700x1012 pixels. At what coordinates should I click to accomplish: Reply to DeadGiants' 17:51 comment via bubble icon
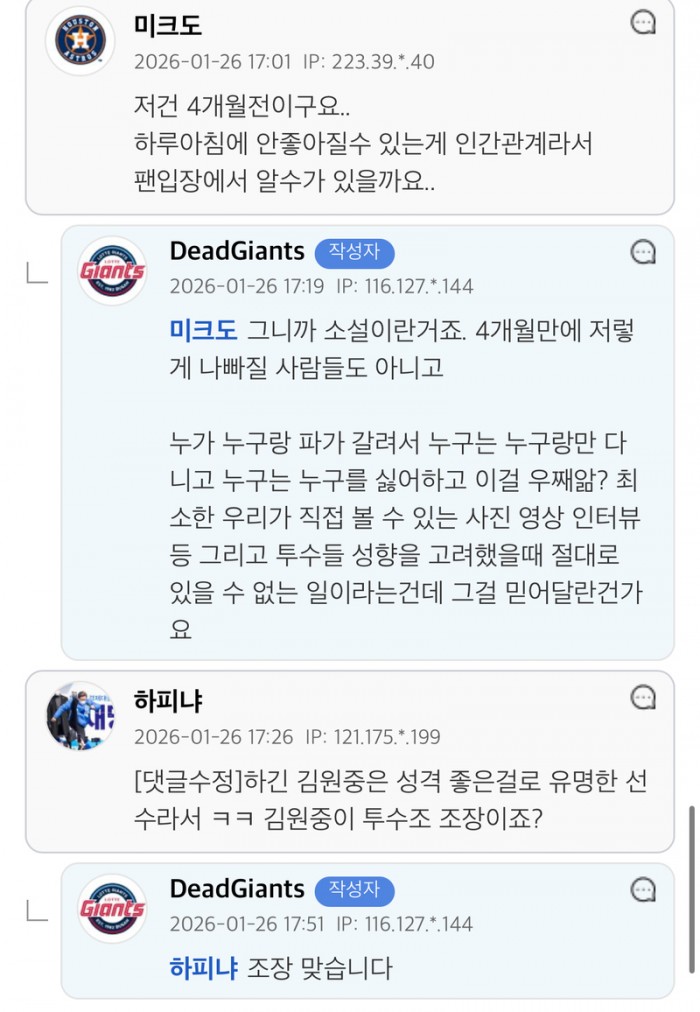(643, 889)
